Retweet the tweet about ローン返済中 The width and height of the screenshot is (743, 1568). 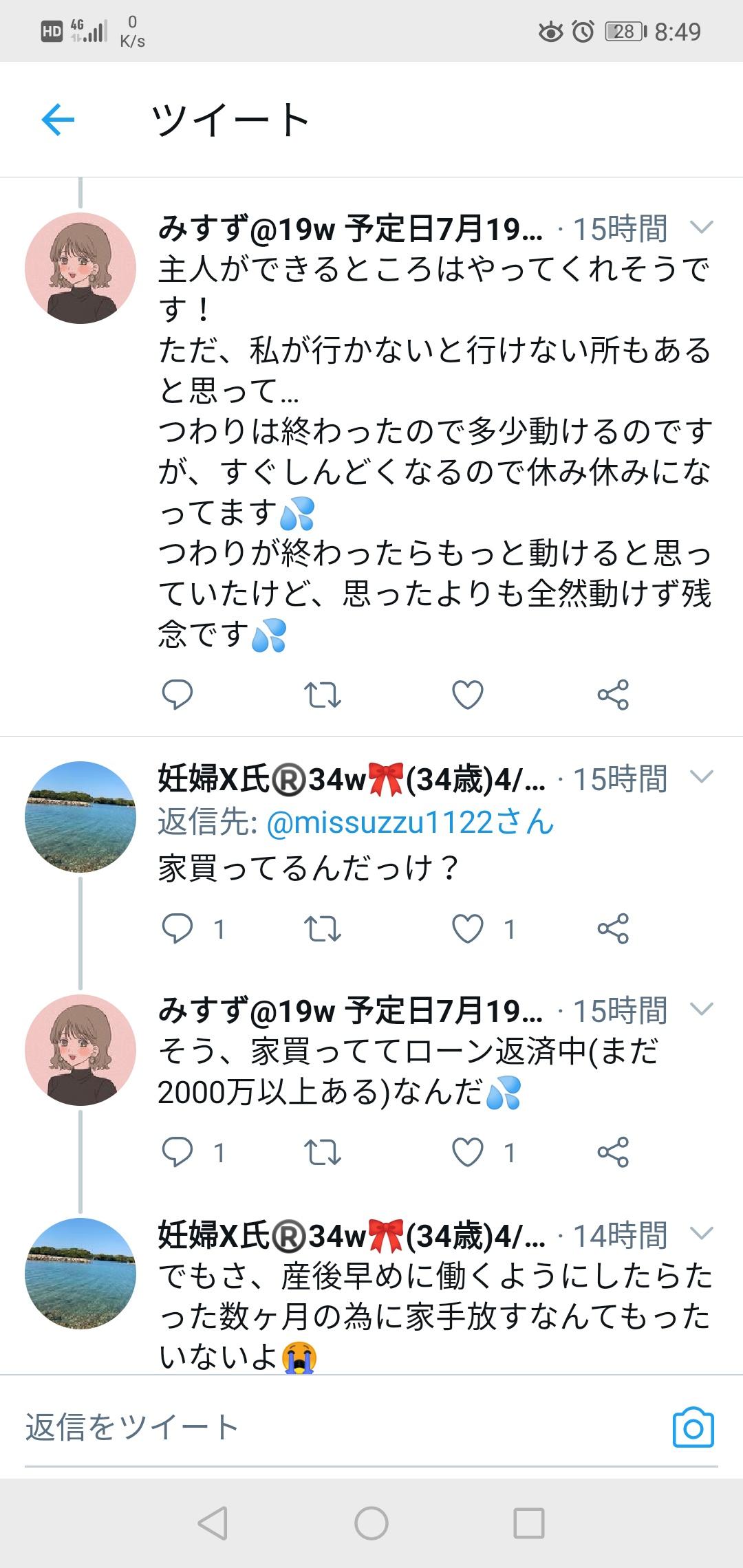(x=322, y=1152)
